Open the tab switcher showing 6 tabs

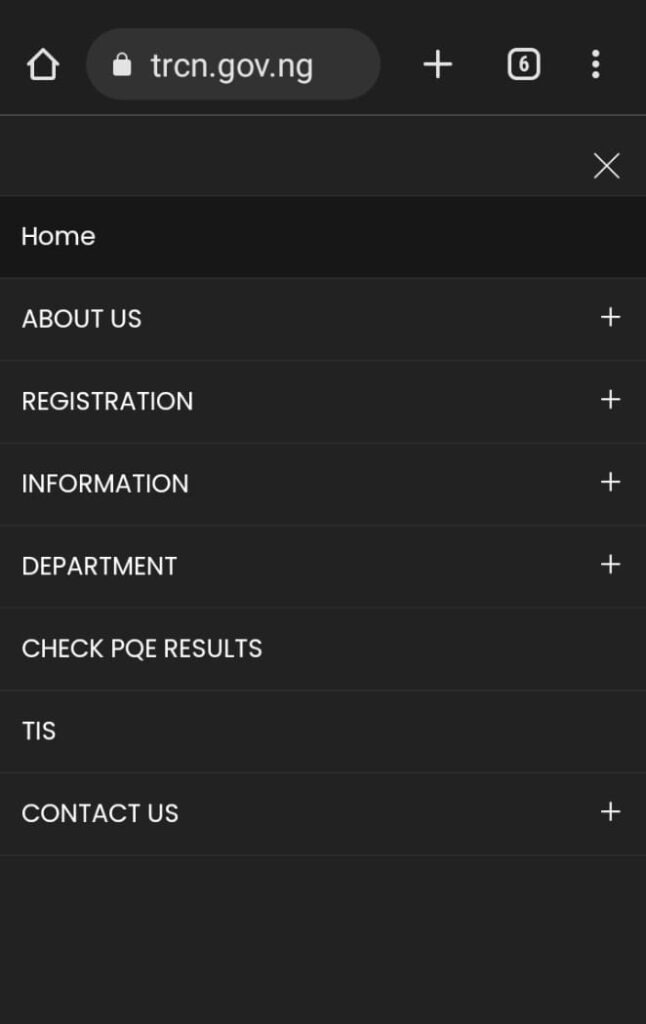pos(523,66)
